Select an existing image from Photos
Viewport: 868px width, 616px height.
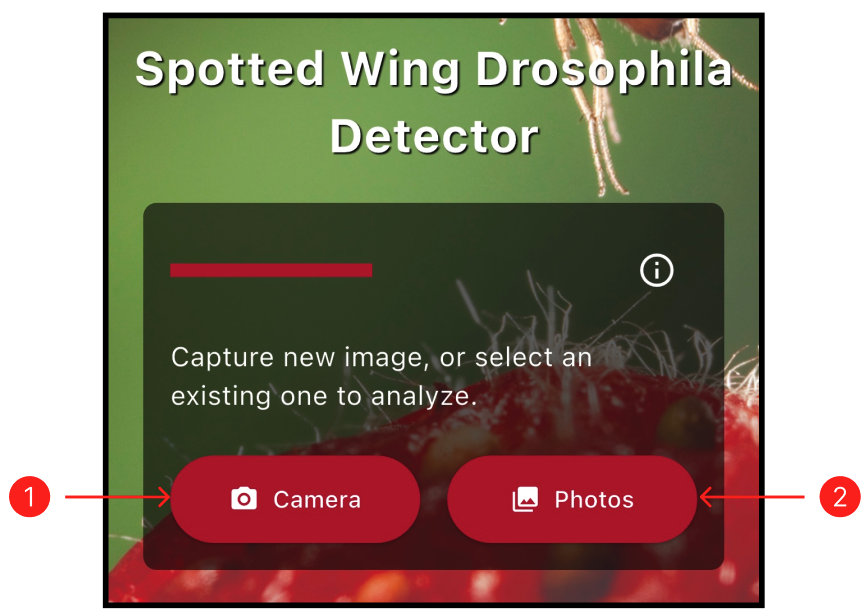click(x=572, y=499)
